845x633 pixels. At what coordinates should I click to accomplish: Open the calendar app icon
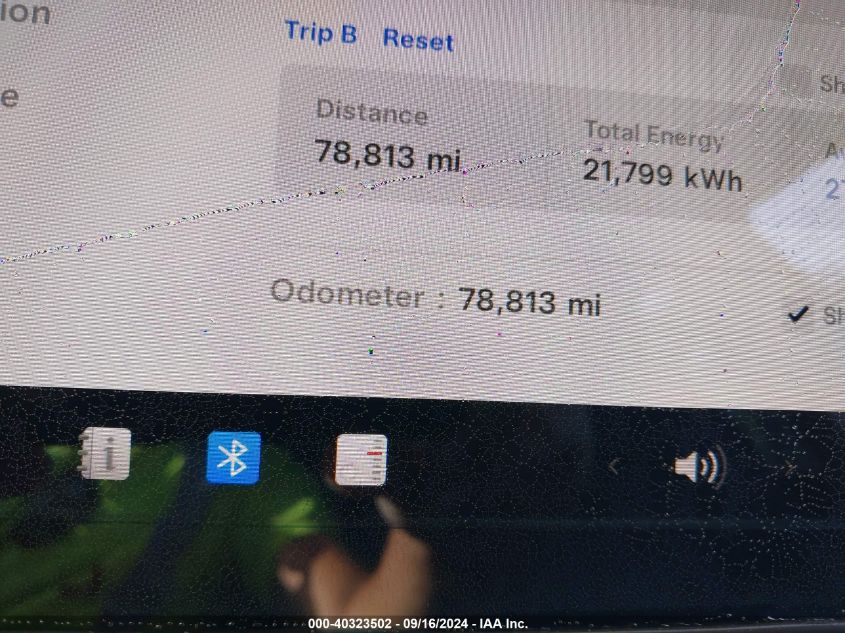(x=361, y=460)
